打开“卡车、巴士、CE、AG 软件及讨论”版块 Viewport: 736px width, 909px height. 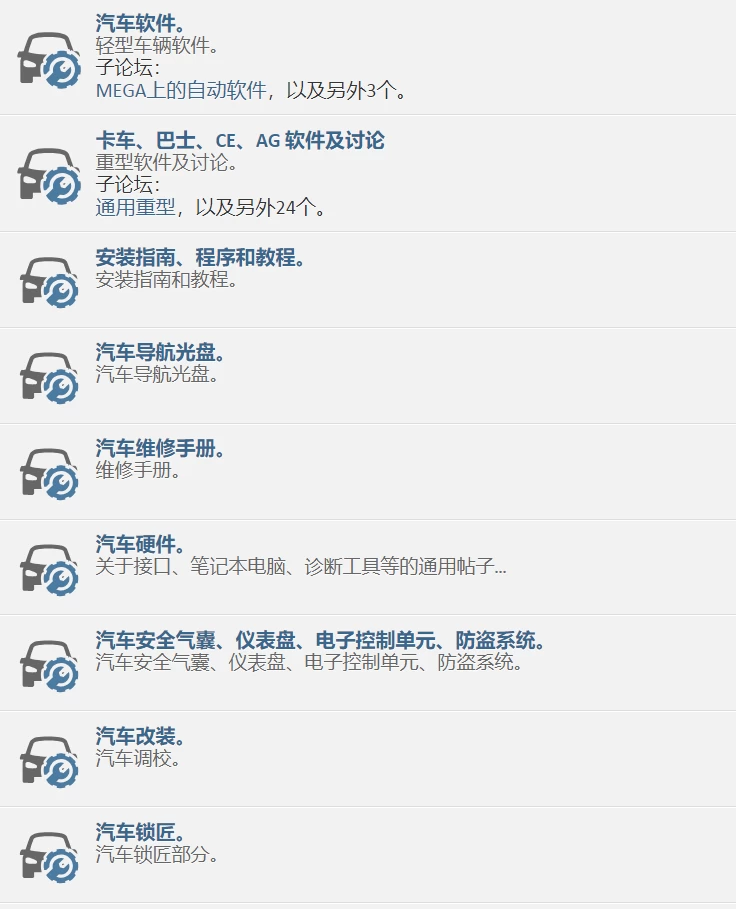click(240, 141)
